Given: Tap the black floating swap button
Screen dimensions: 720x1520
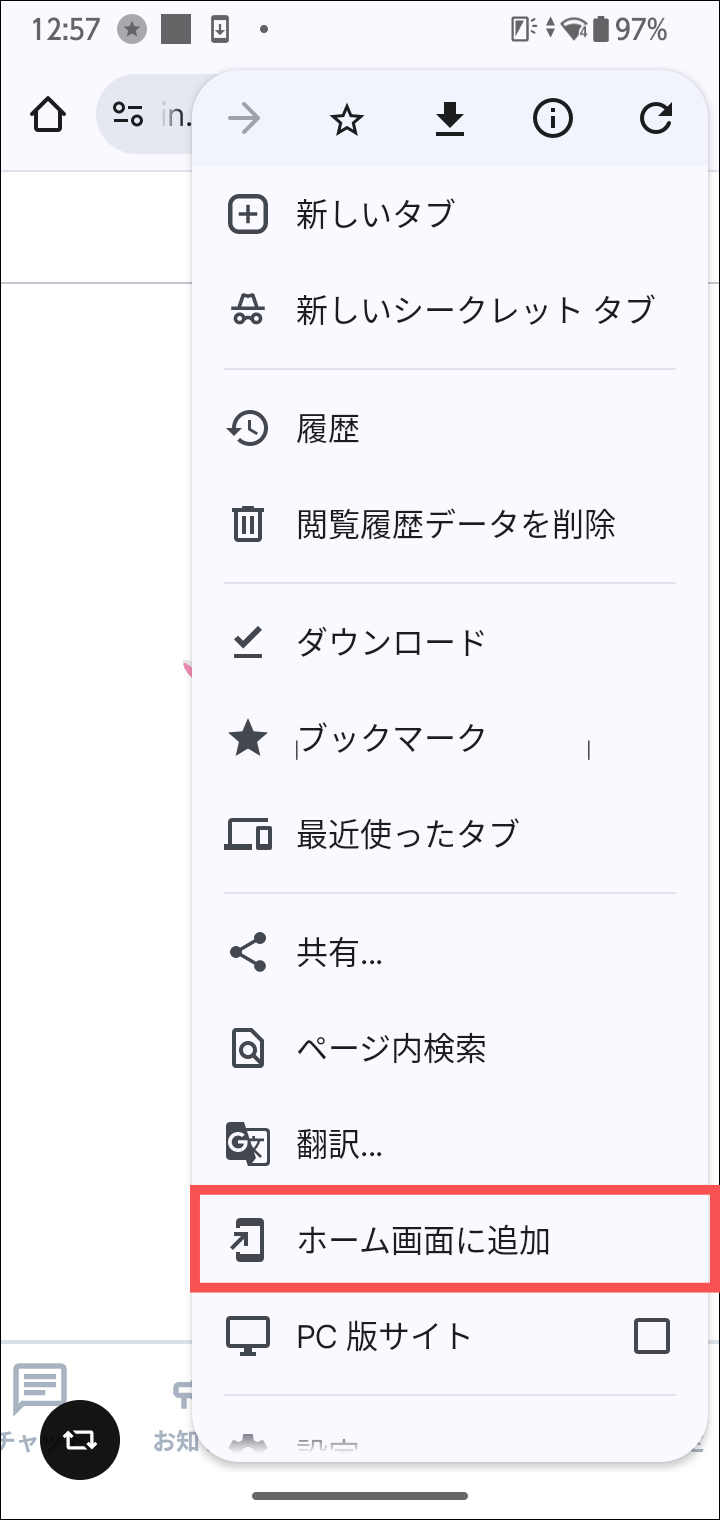Looking at the screenshot, I should (81, 1439).
